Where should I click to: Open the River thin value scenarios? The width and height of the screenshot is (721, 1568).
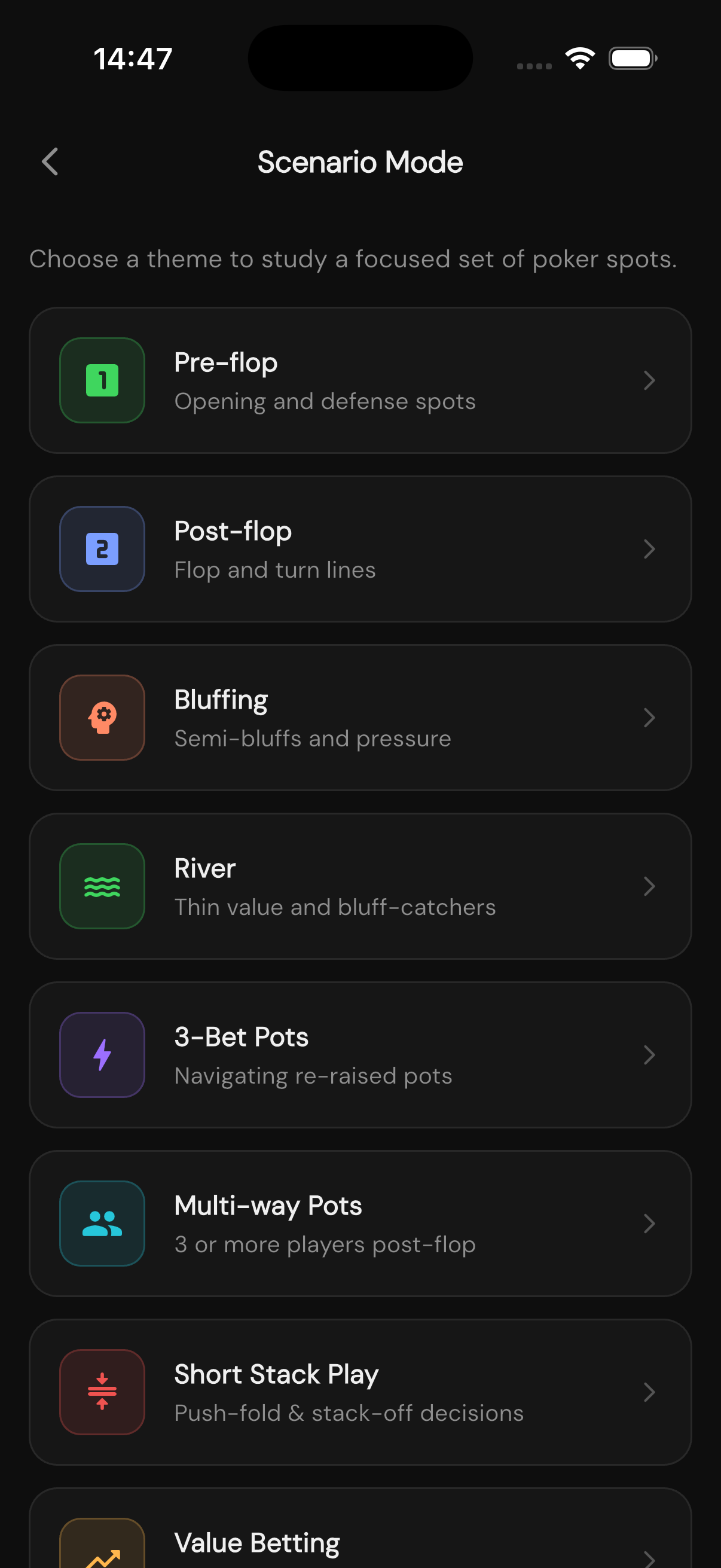pyautogui.click(x=360, y=886)
